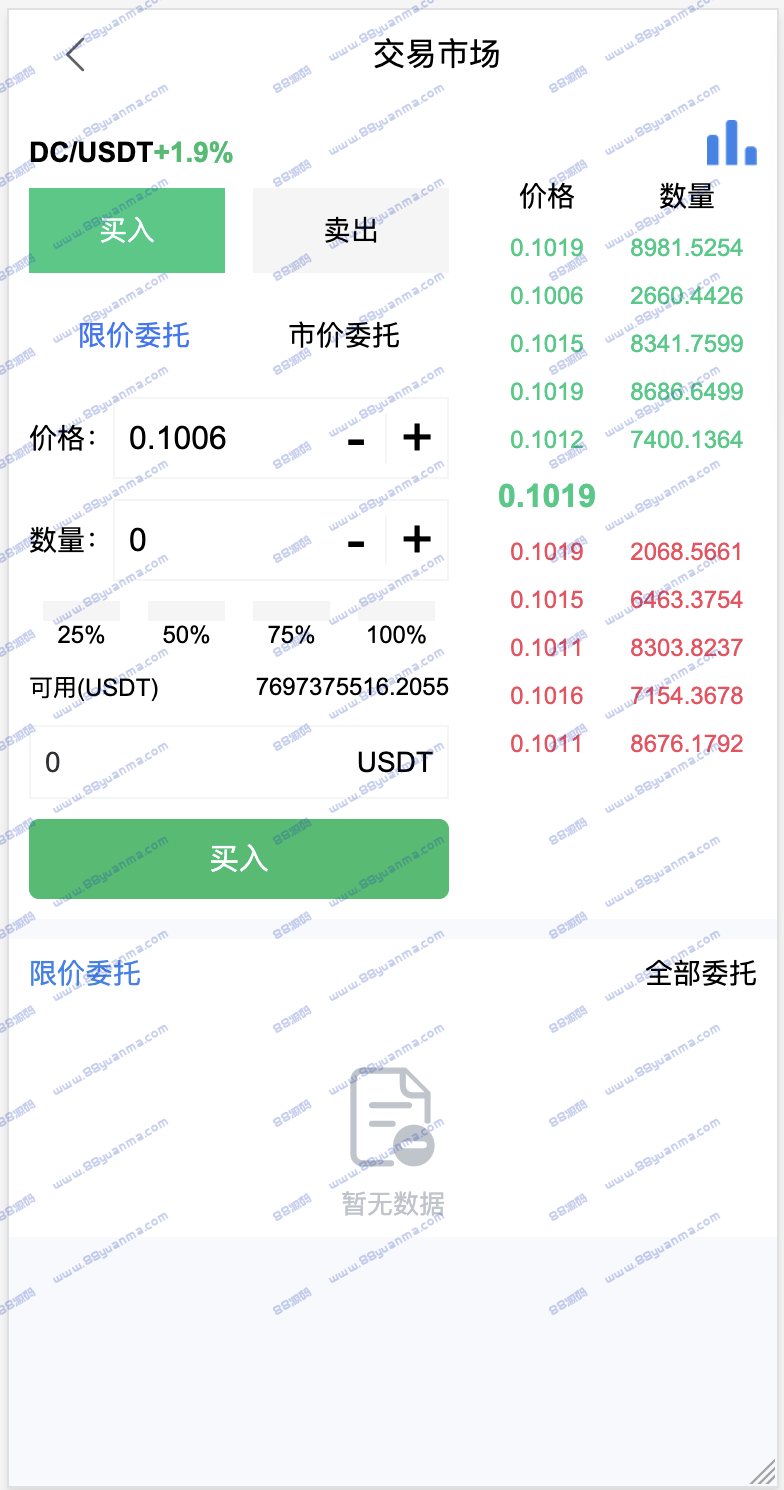784x1490 pixels.
Task: Decrease the price with minus button
Action: point(356,439)
